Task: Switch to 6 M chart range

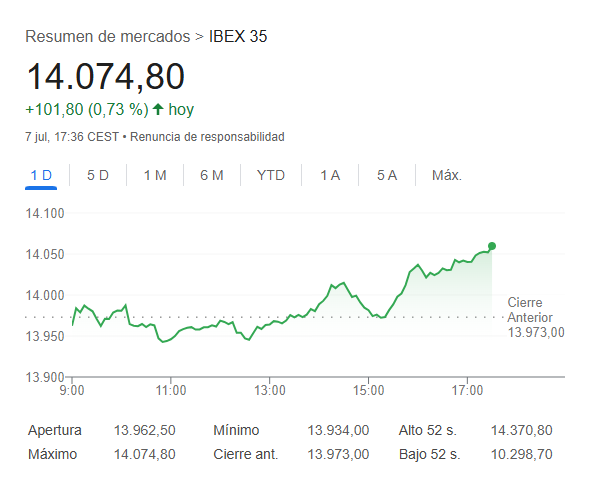Action: (x=211, y=175)
